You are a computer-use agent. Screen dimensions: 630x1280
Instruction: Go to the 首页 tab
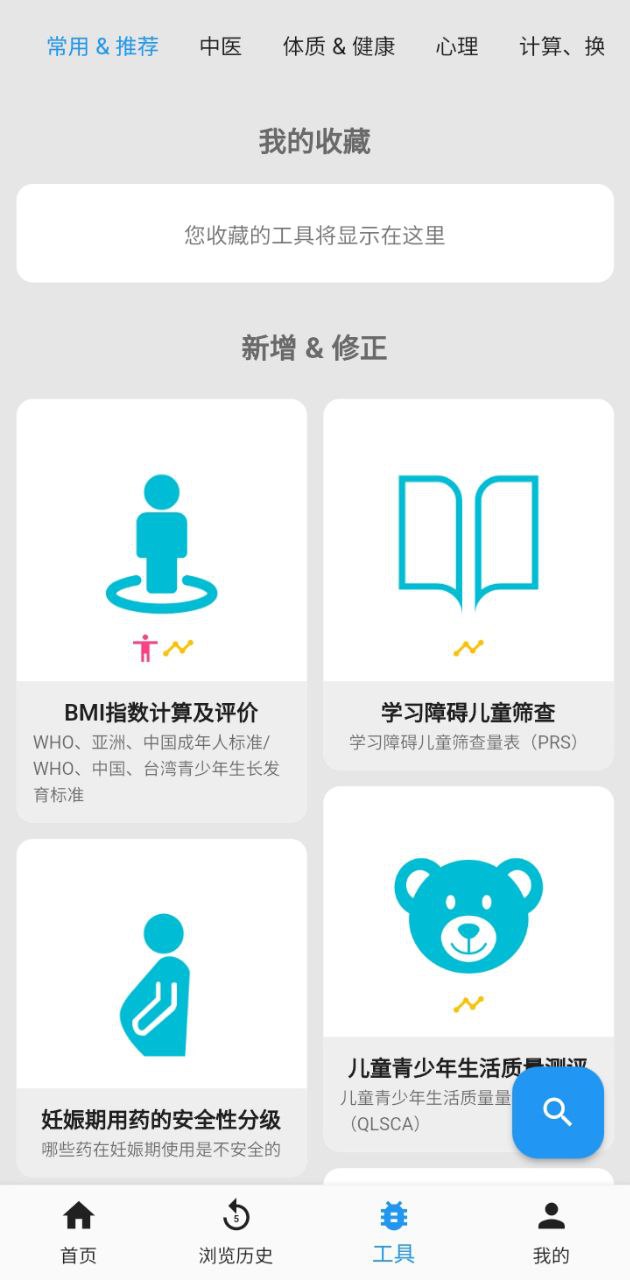[78, 1232]
